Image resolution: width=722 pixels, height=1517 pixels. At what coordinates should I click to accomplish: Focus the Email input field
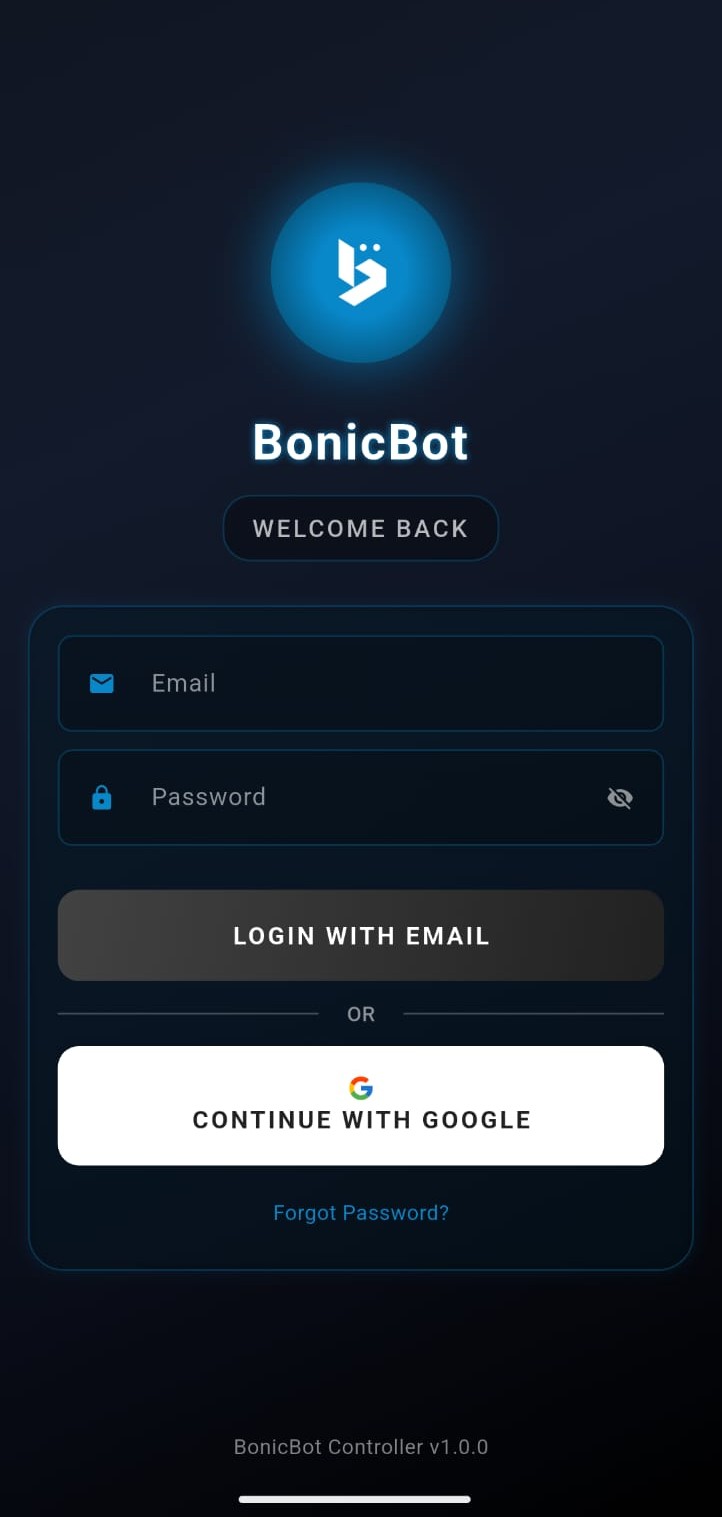pos(380,683)
